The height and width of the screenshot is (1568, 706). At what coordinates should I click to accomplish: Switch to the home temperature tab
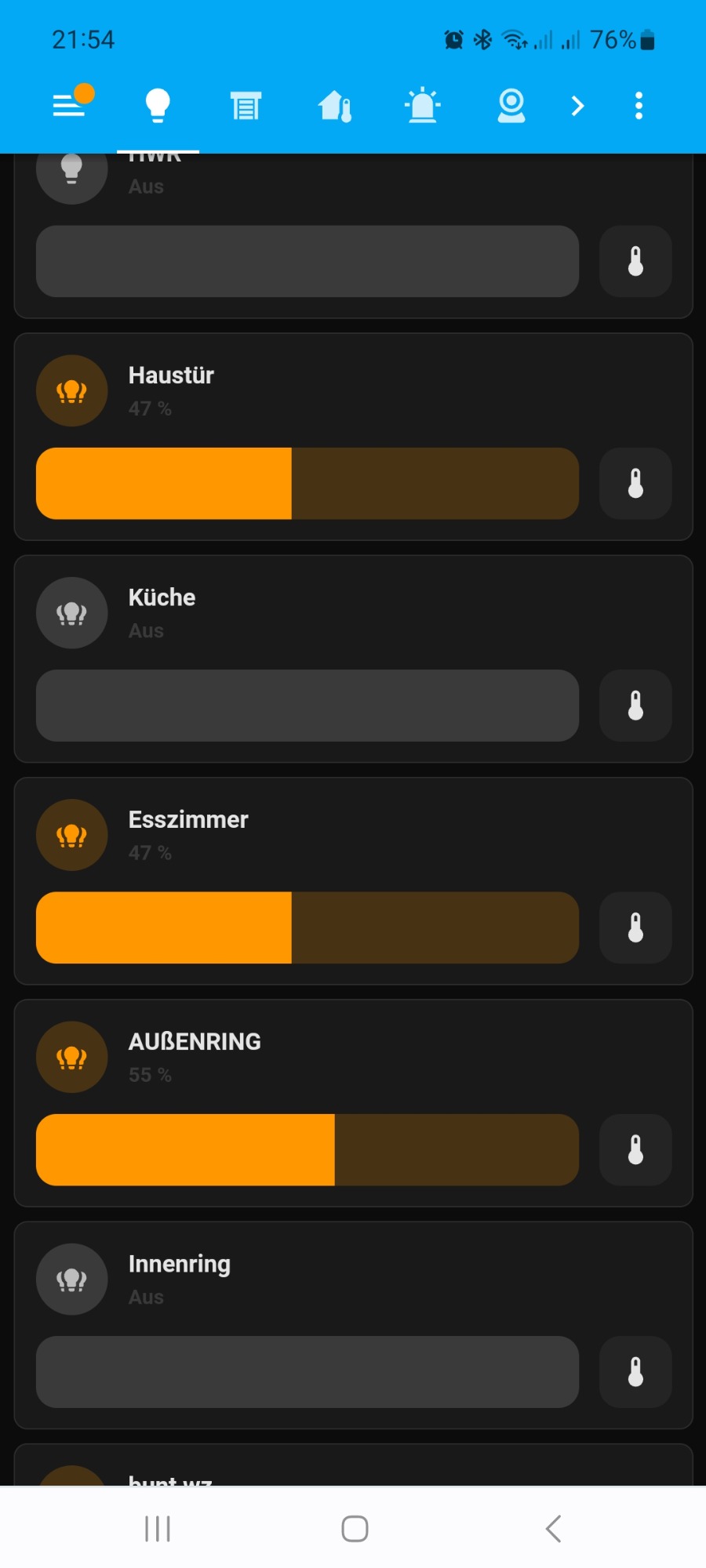pos(335,106)
